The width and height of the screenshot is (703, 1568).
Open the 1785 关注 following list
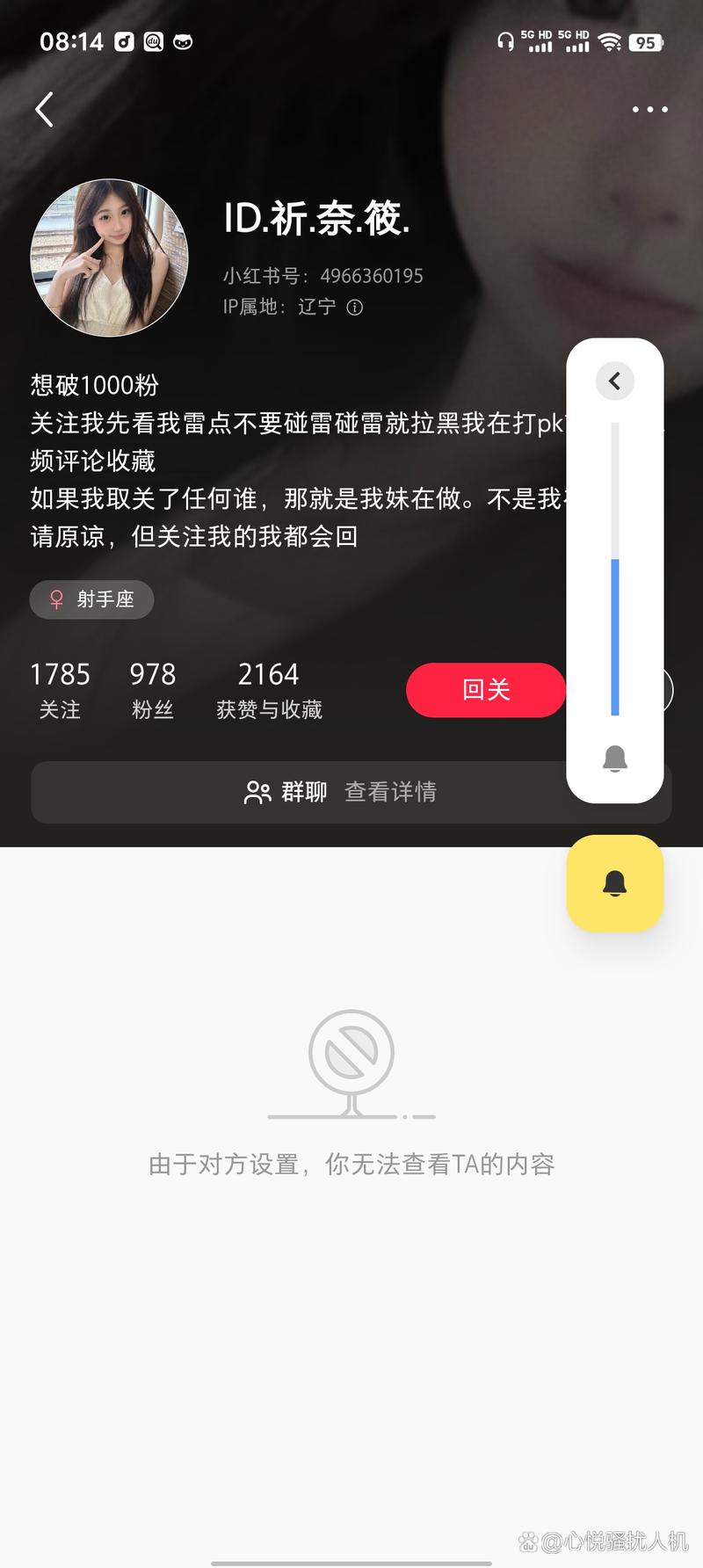coord(60,690)
